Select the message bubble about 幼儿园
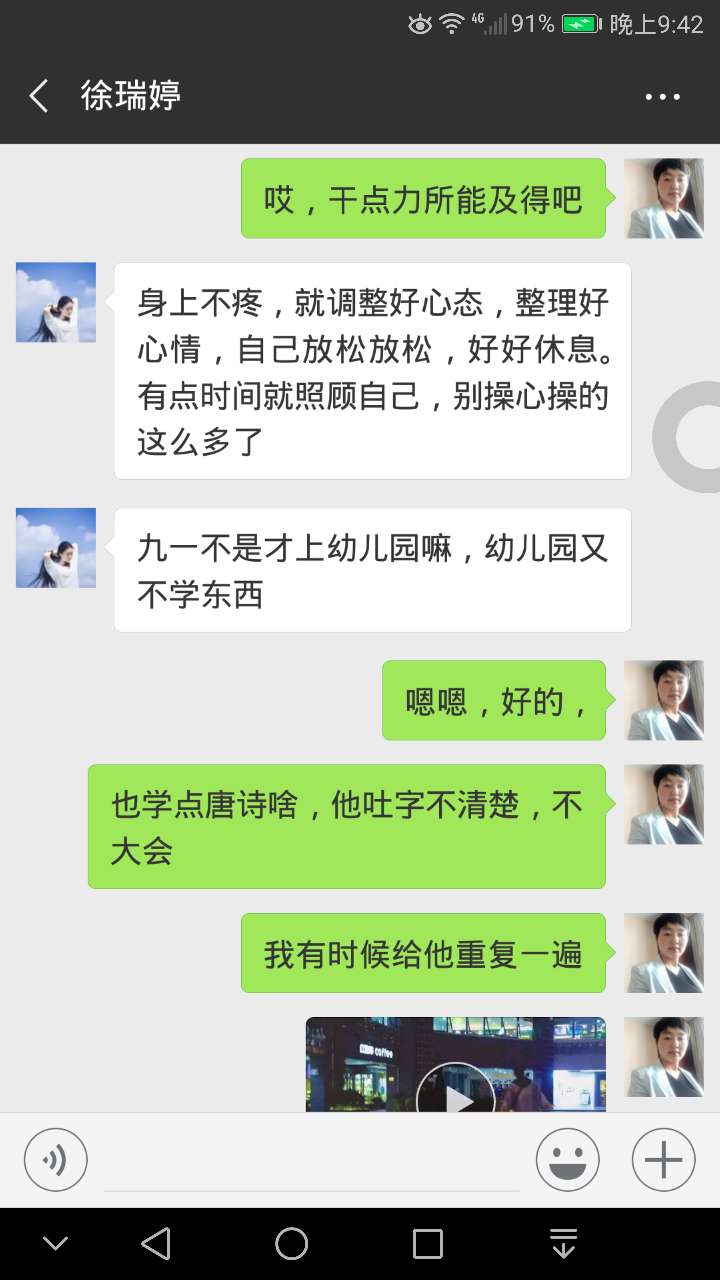 pyautogui.click(x=372, y=570)
